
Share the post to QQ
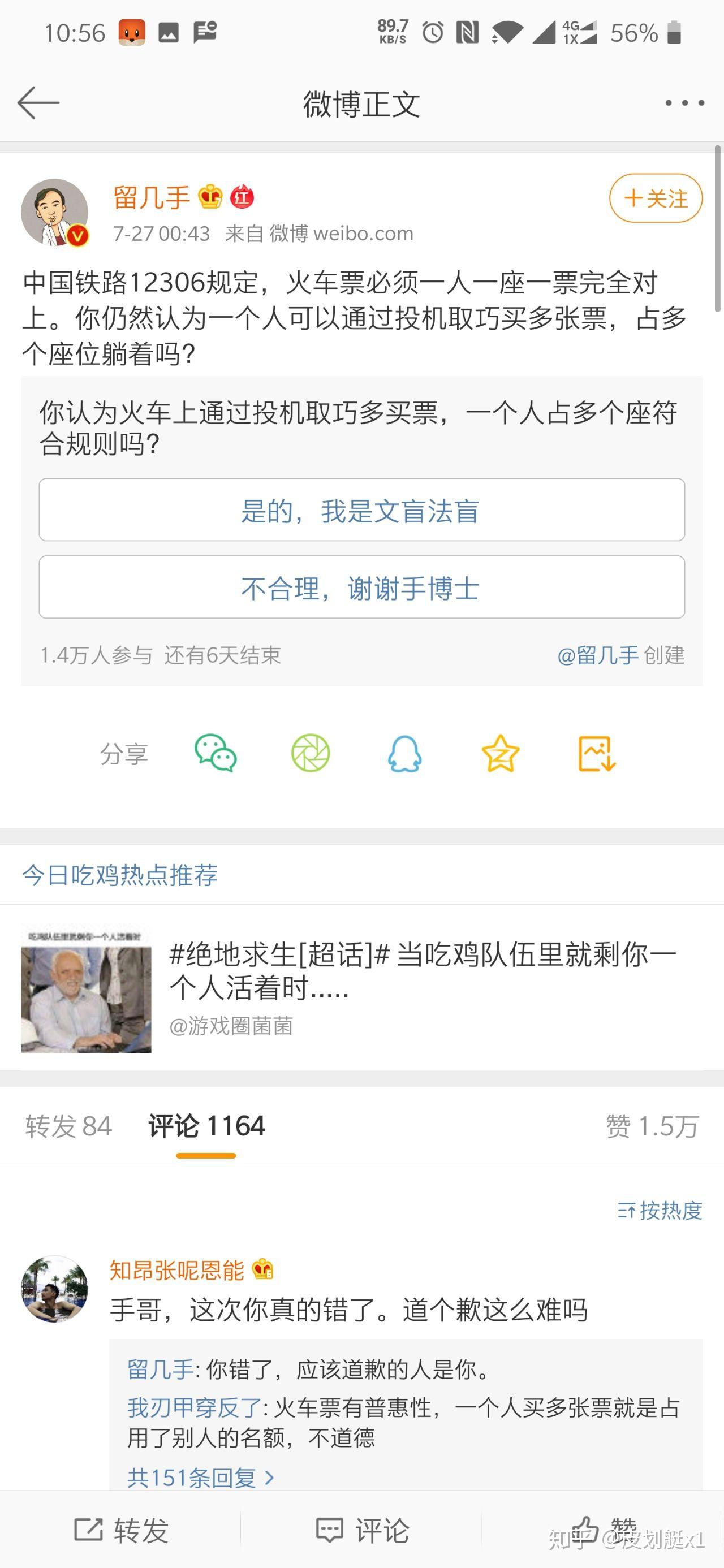pyautogui.click(x=405, y=754)
